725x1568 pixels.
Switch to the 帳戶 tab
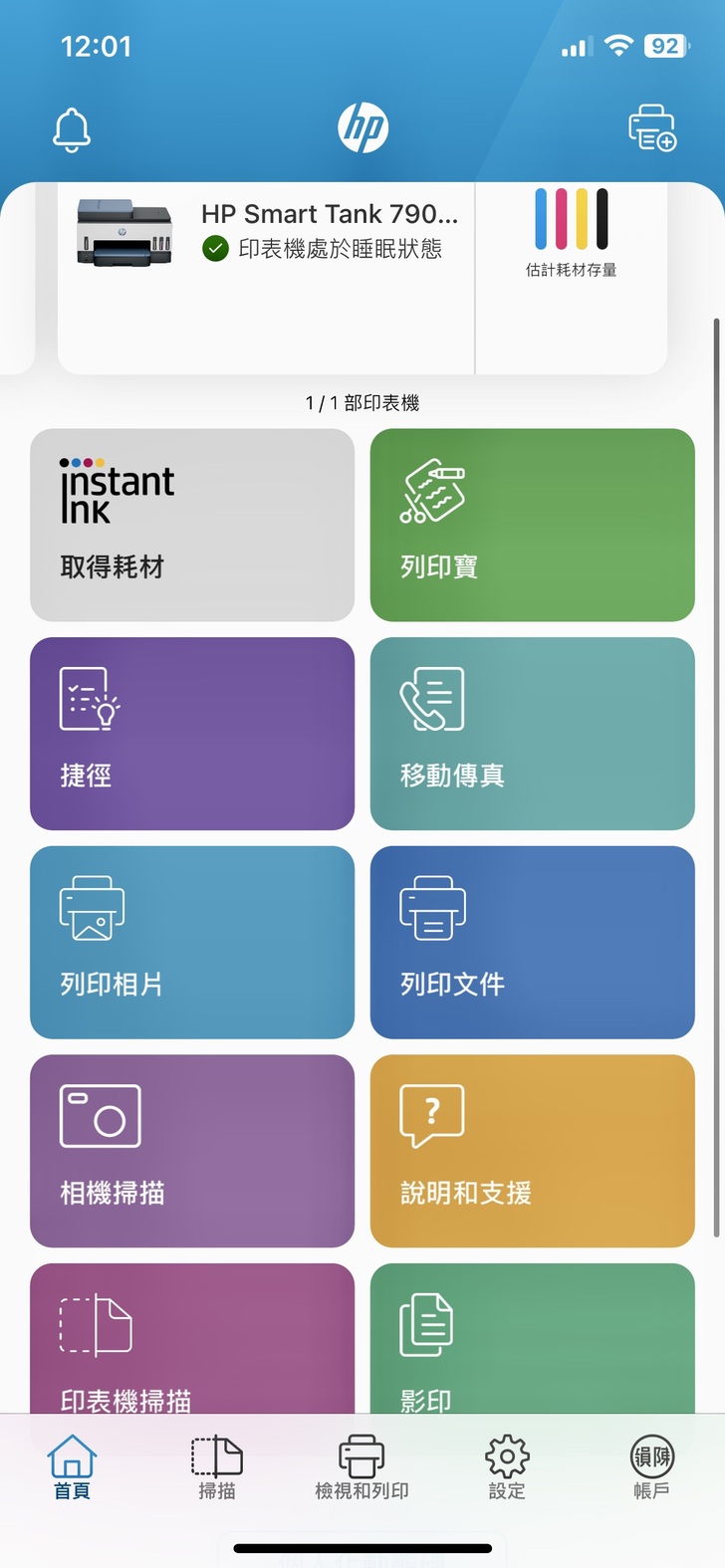pos(651,1467)
